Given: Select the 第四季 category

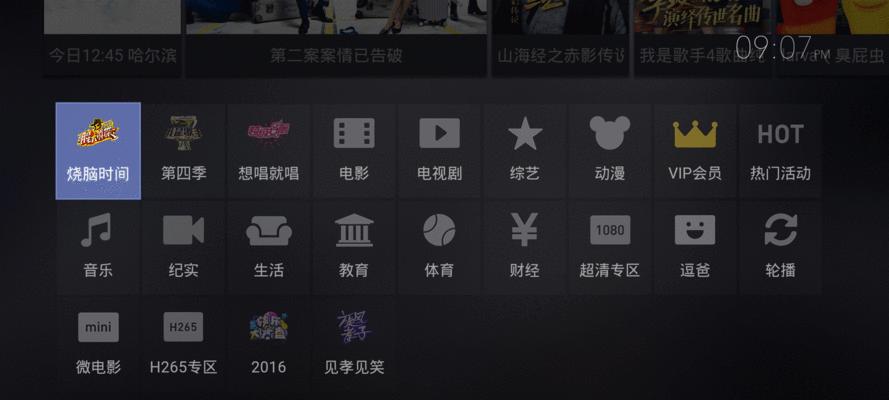Looking at the screenshot, I should pos(183,150).
